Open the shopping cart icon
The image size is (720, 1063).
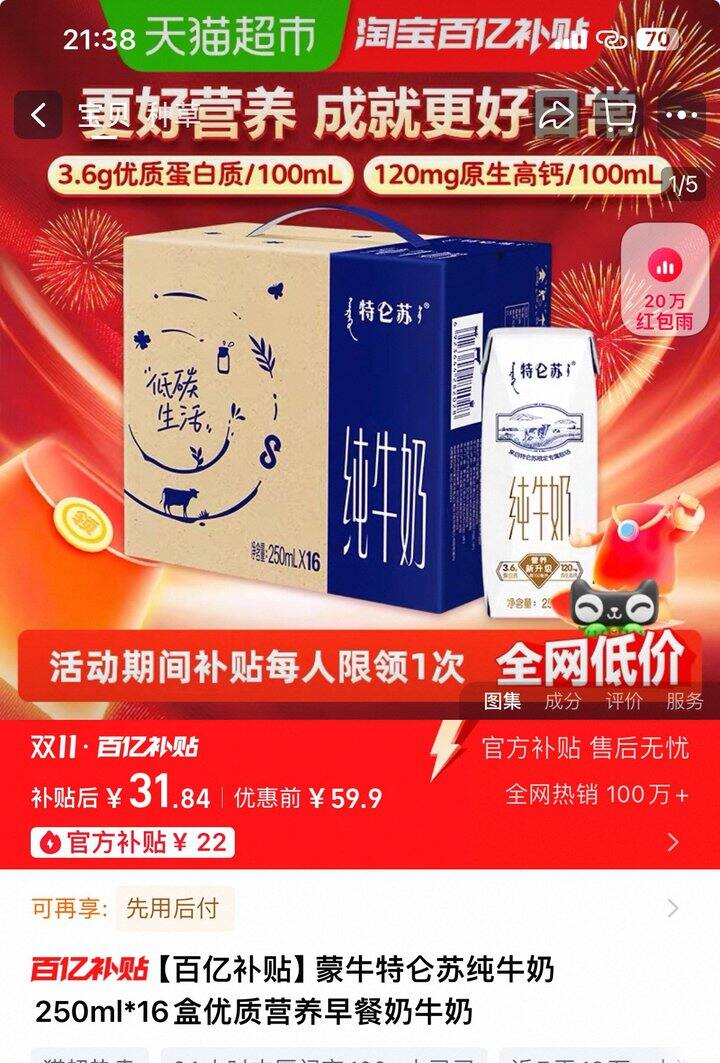point(617,113)
